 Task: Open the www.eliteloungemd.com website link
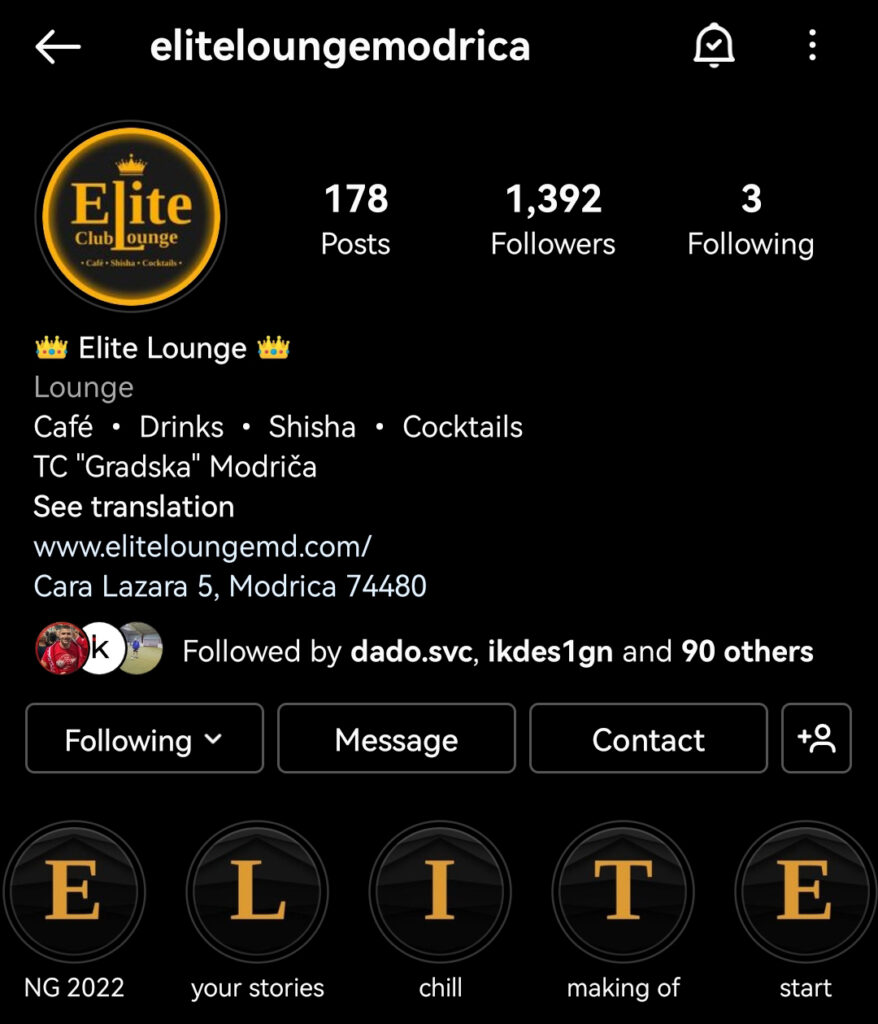tap(203, 546)
